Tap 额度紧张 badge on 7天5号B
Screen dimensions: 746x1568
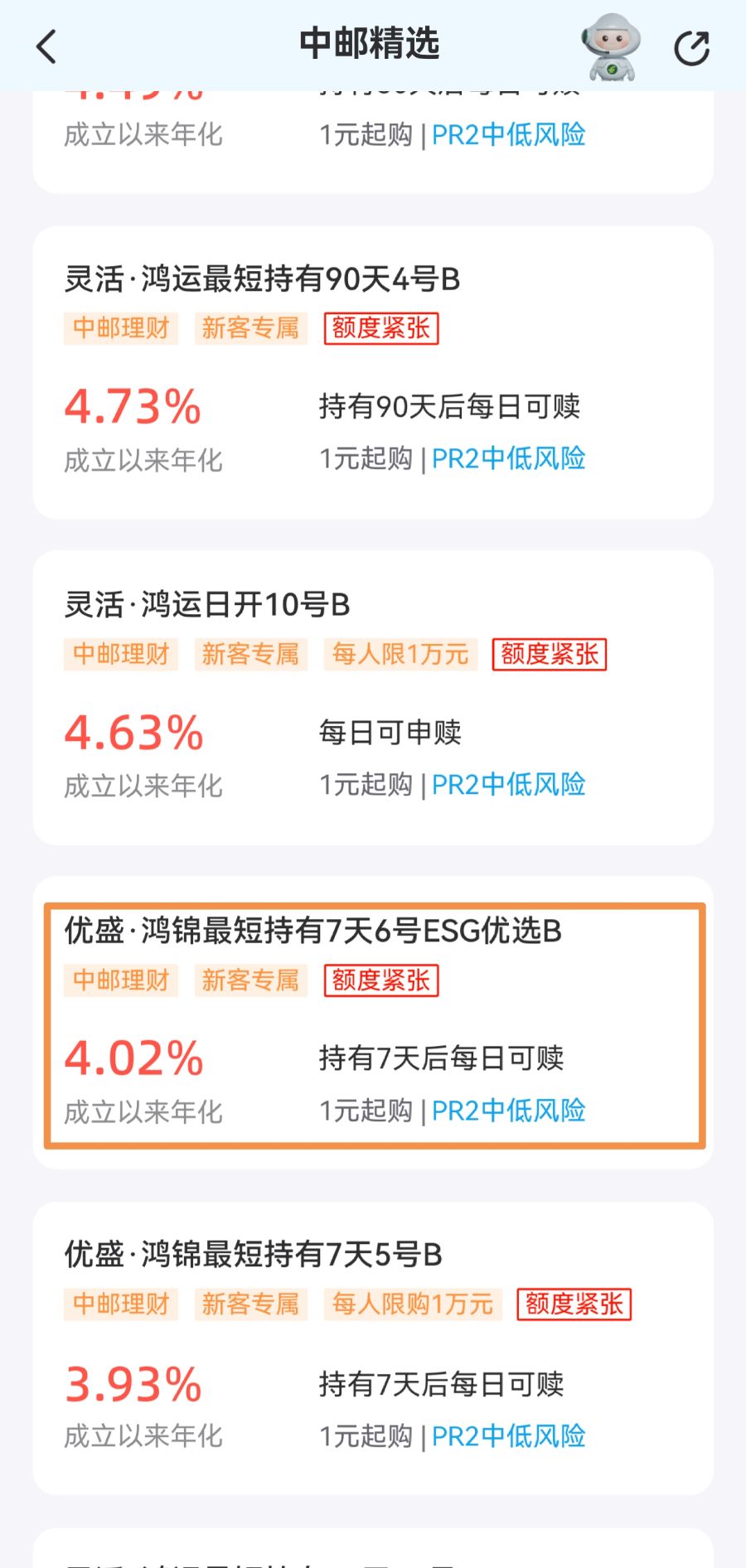(x=574, y=1304)
